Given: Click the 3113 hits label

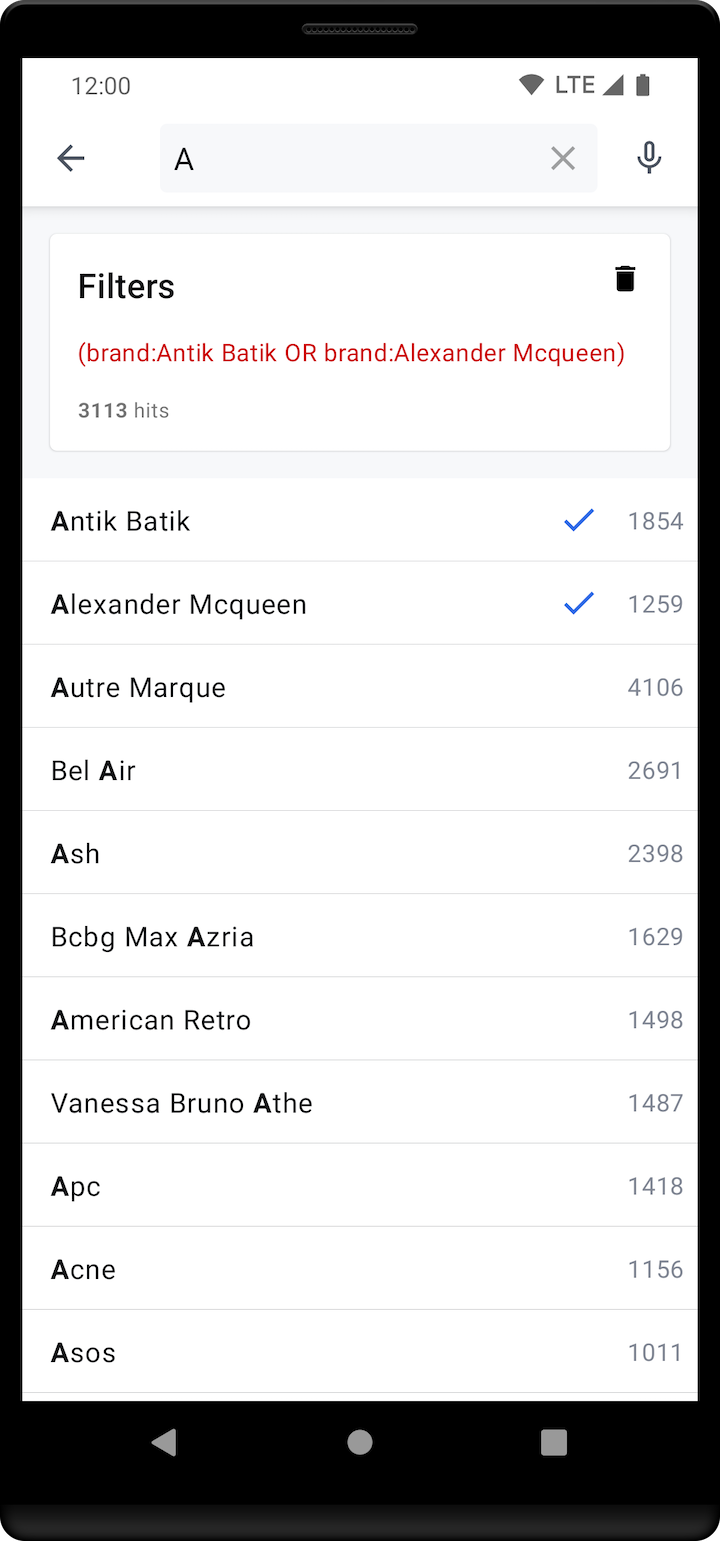Looking at the screenshot, I should coord(123,410).
